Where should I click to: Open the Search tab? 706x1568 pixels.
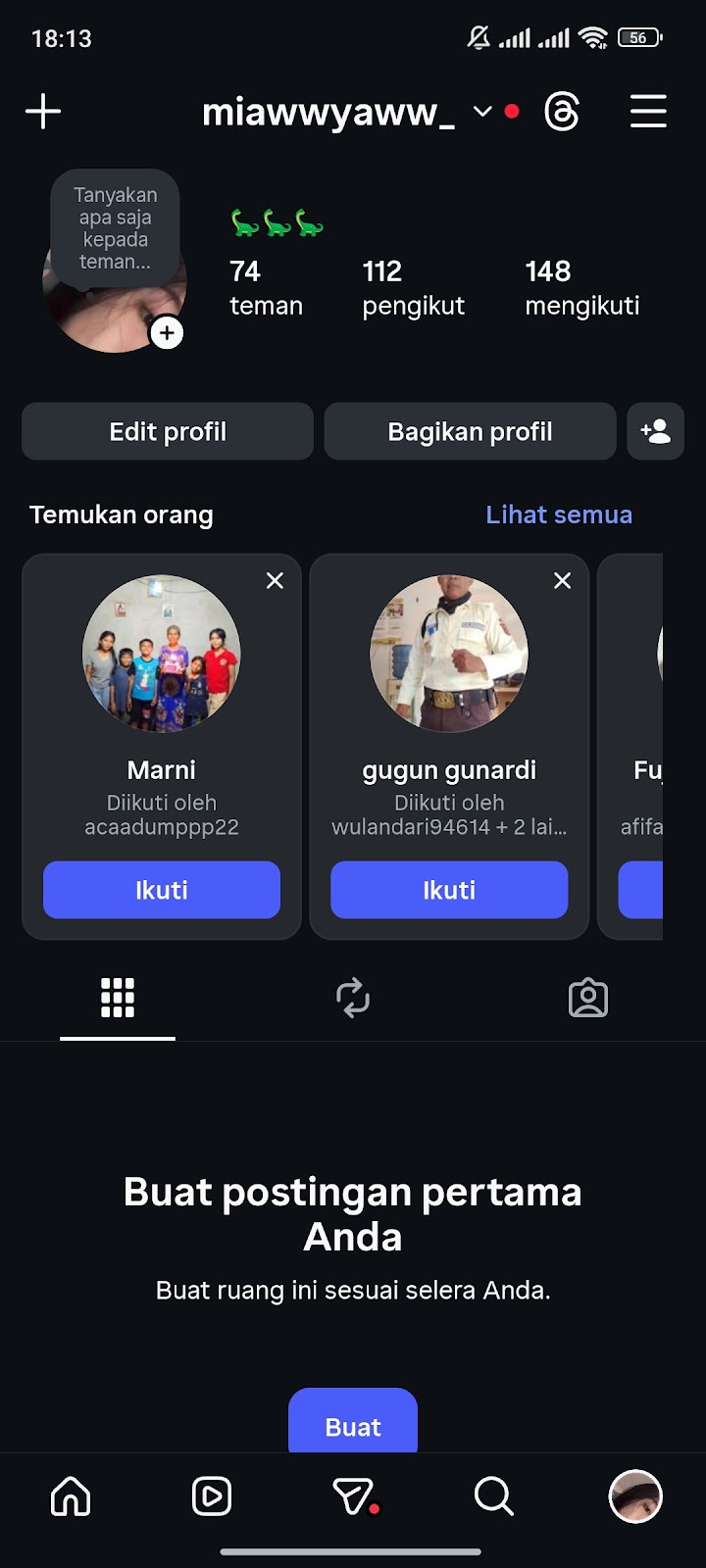(493, 1496)
